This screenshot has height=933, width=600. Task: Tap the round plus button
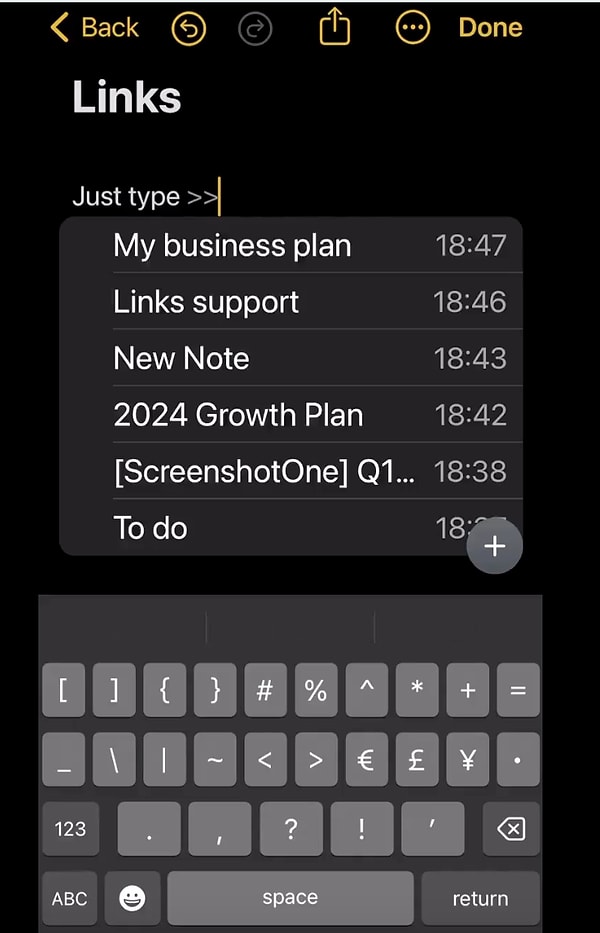(495, 546)
